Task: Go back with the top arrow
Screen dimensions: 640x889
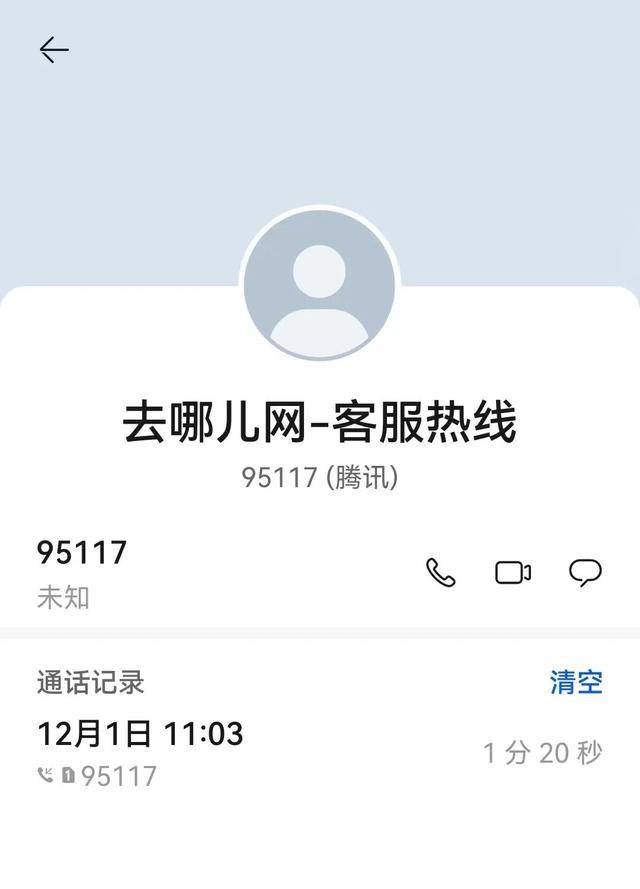Action: (54, 50)
